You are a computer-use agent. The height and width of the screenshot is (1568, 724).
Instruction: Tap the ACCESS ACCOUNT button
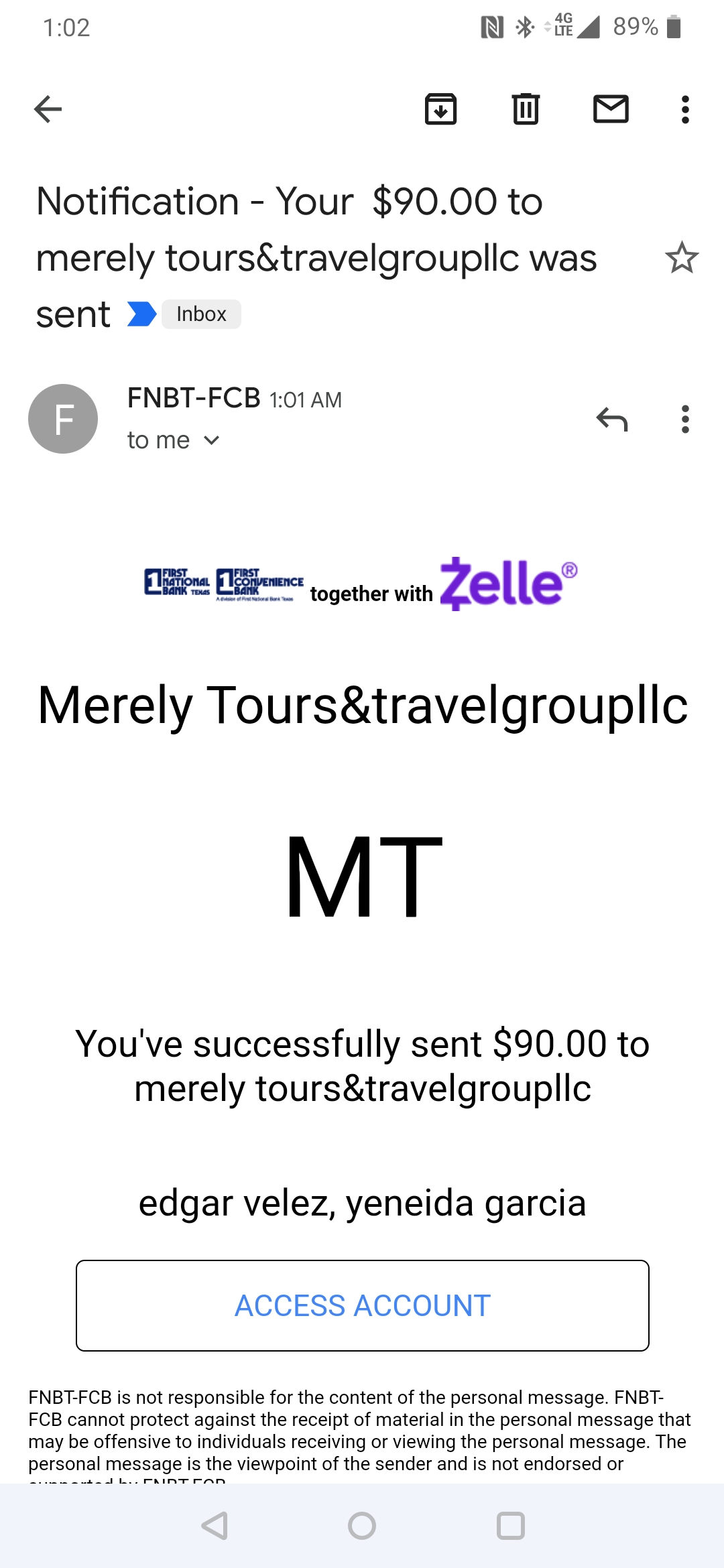[x=363, y=1305]
